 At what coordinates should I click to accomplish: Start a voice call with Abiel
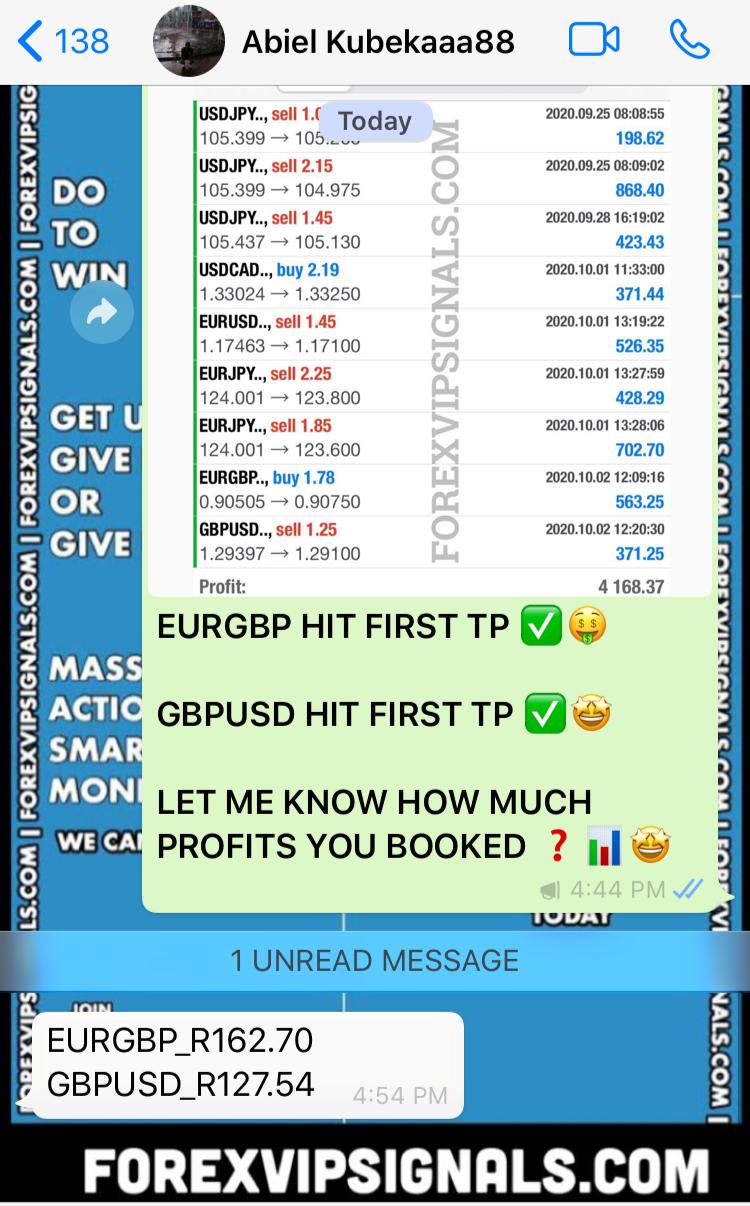pos(689,40)
